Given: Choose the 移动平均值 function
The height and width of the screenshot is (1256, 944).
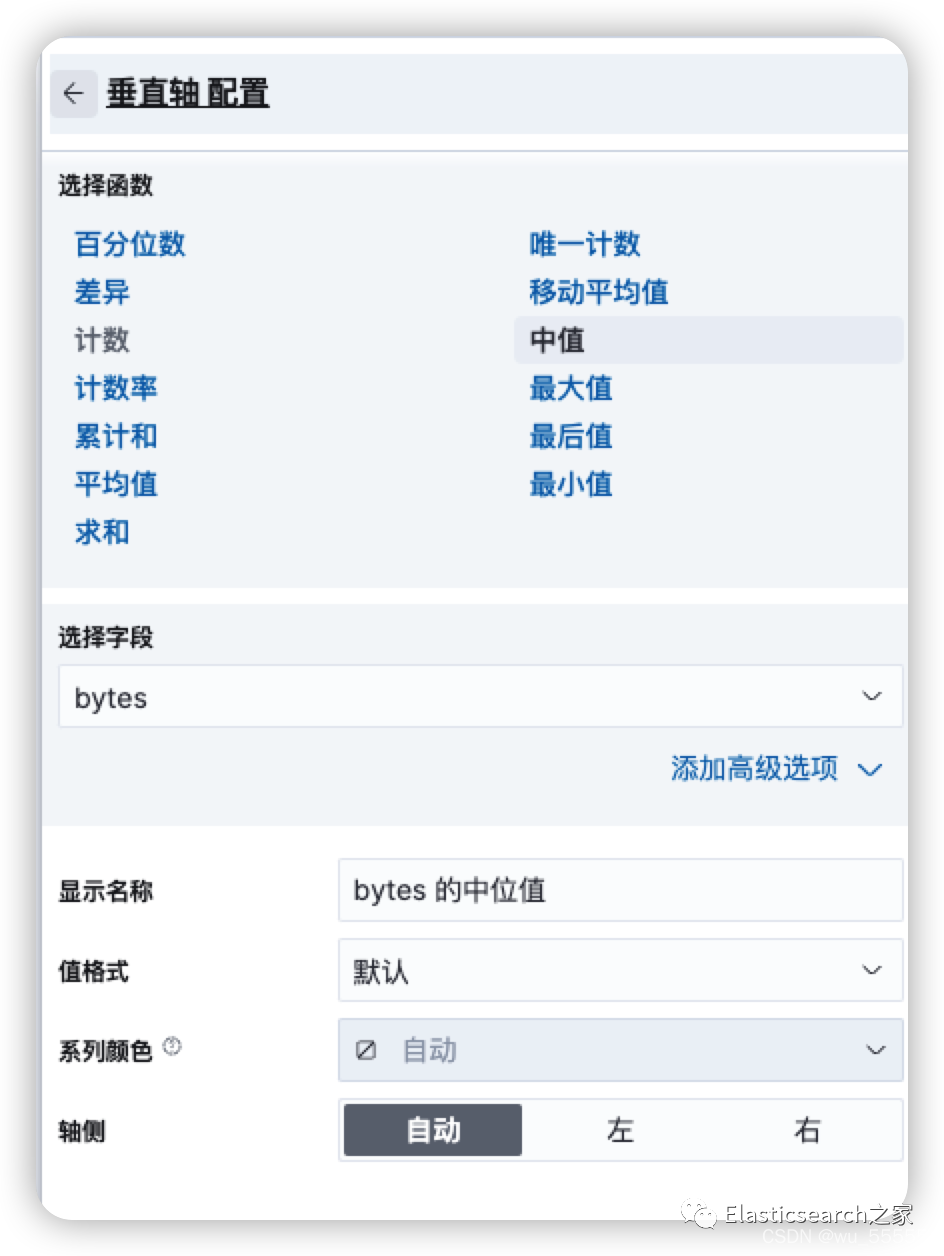Looking at the screenshot, I should (x=598, y=292).
